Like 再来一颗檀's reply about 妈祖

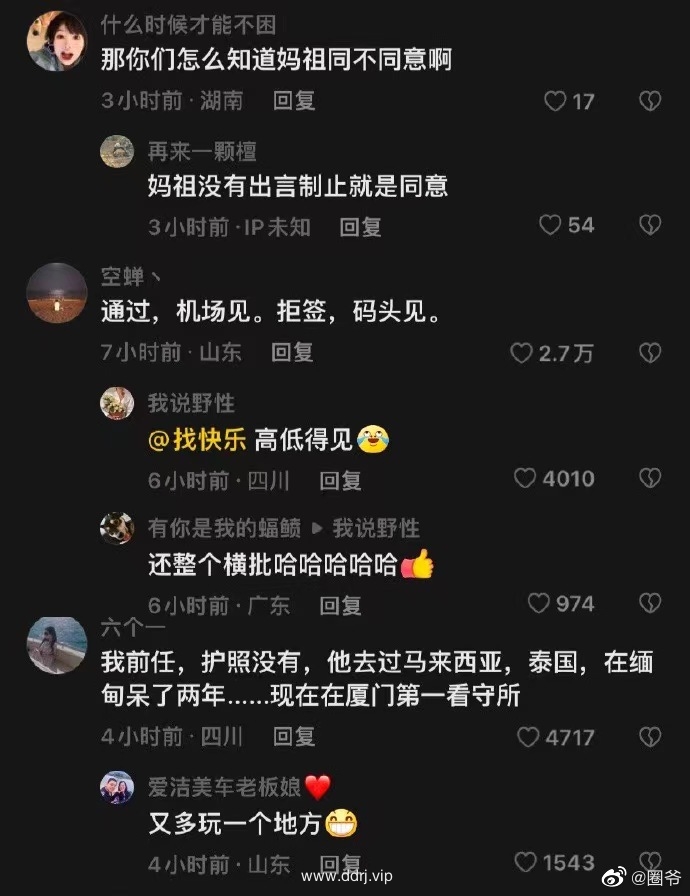[550, 226]
